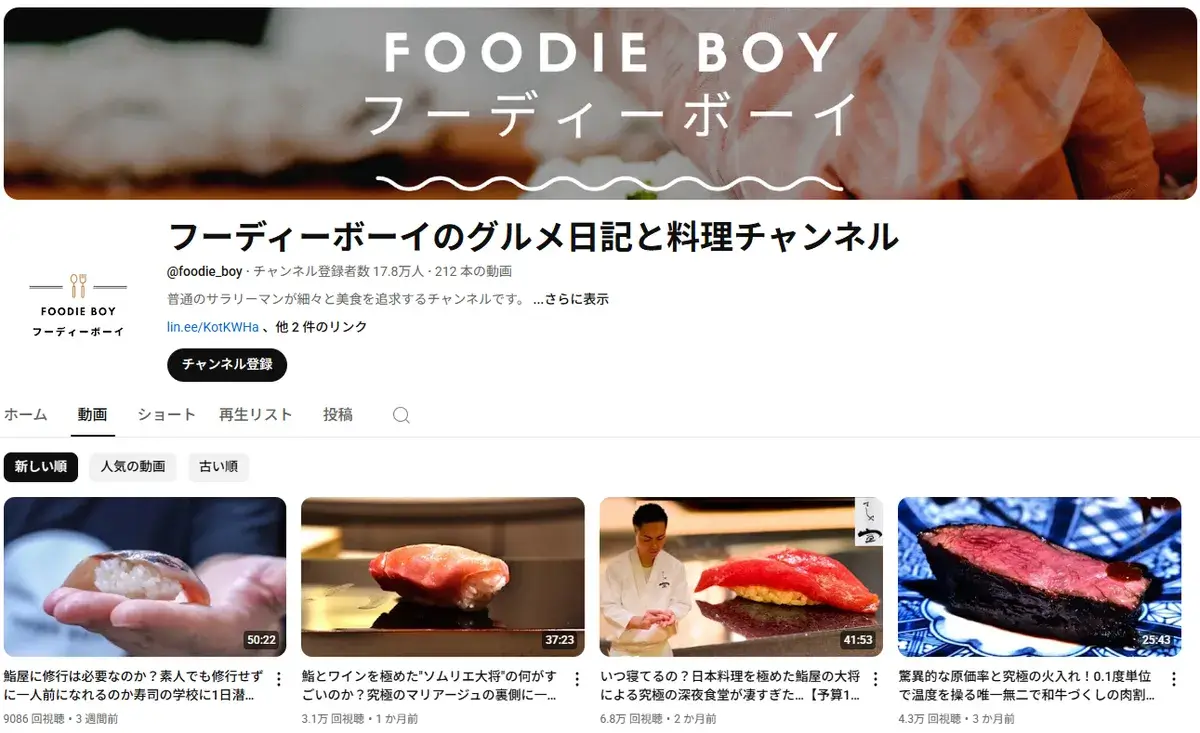1200x733 pixels.
Task: Open the lin.ee/KotKWHa link
Action: 212,326
